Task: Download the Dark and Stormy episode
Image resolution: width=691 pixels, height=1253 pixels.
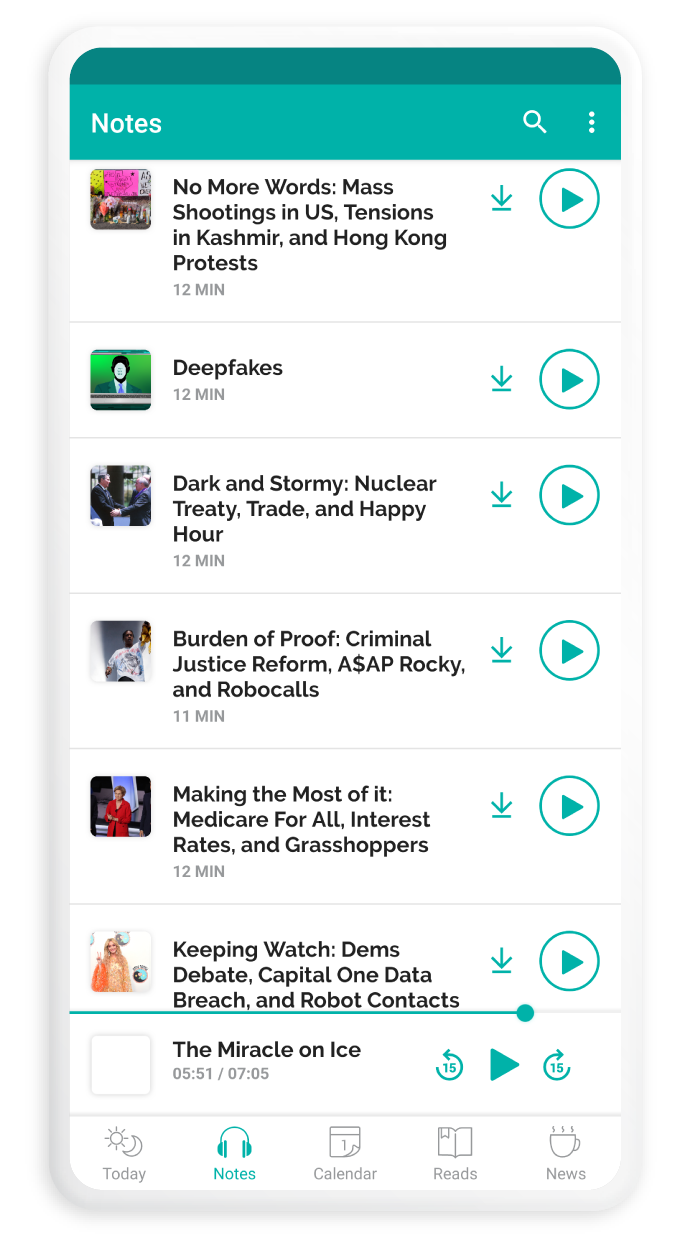Action: point(502,494)
